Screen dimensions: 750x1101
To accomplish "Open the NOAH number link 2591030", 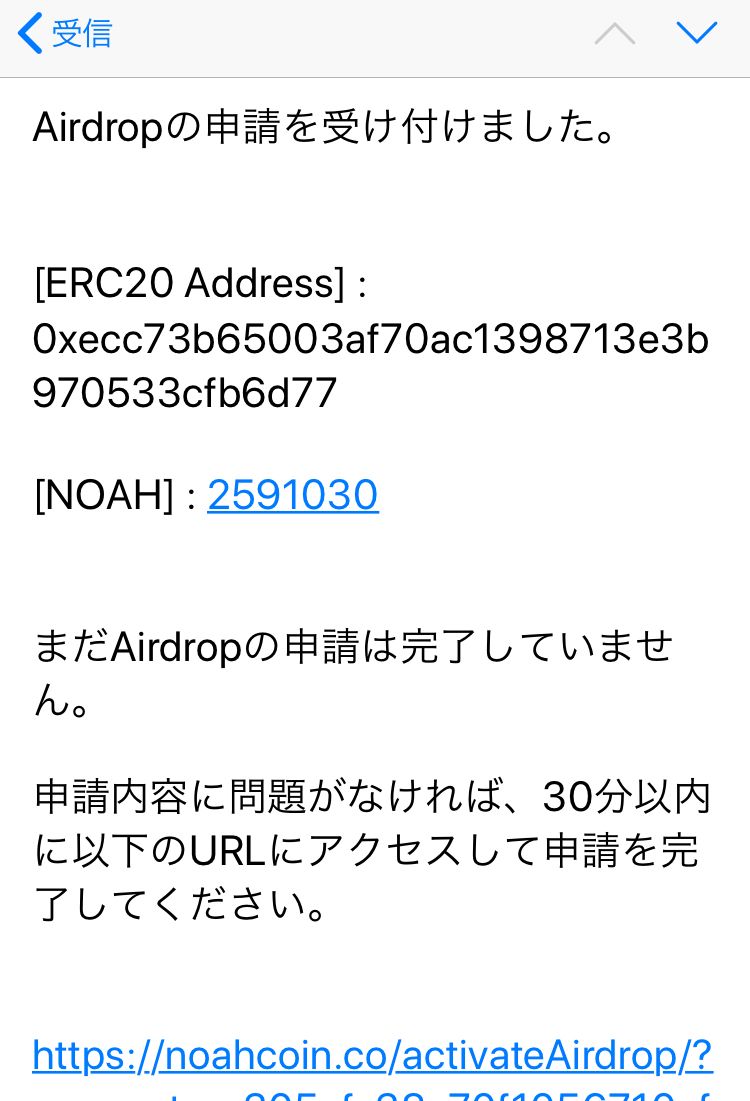I will coord(293,495).
